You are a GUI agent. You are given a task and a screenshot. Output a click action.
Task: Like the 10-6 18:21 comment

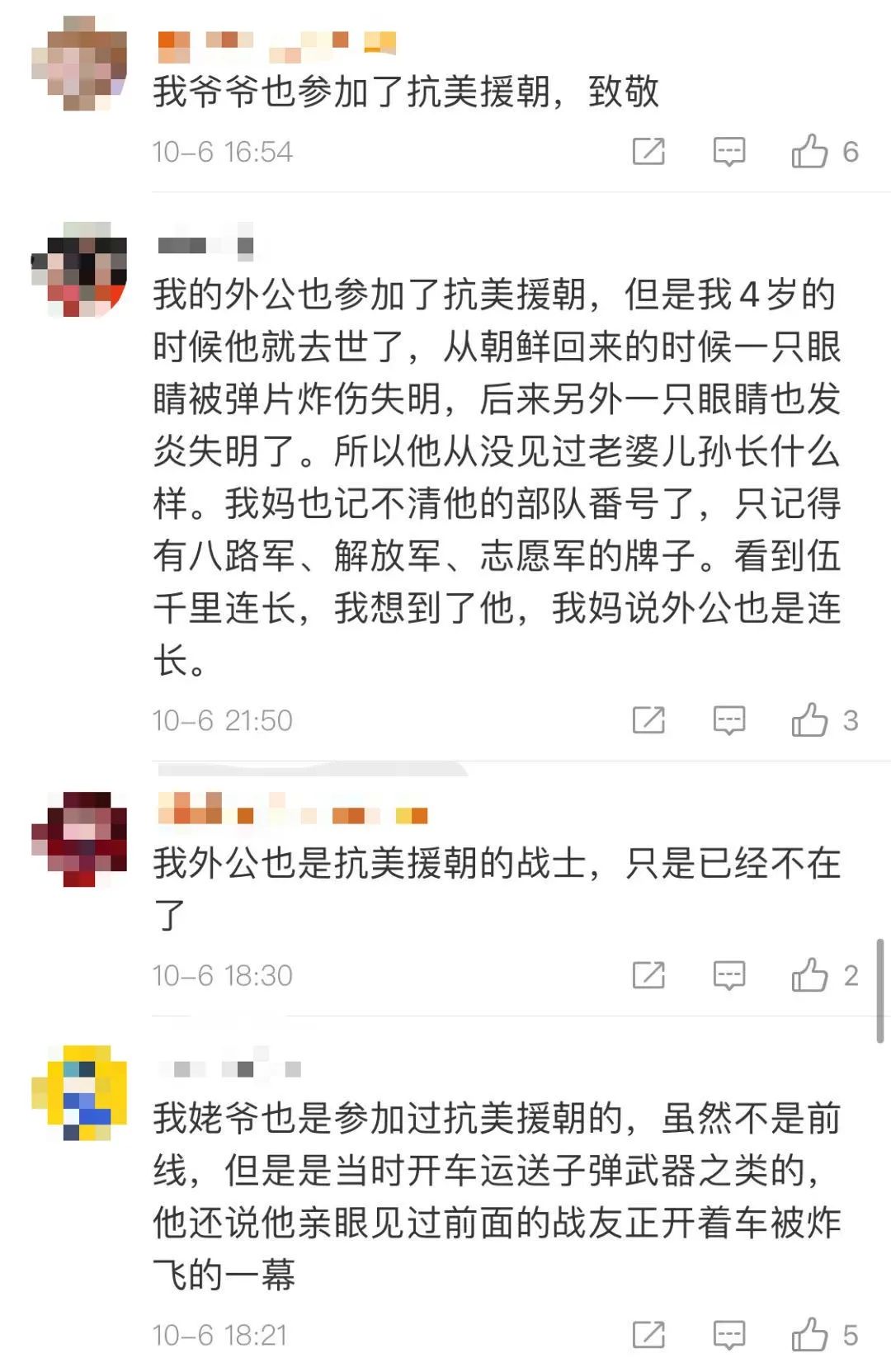point(809,1335)
